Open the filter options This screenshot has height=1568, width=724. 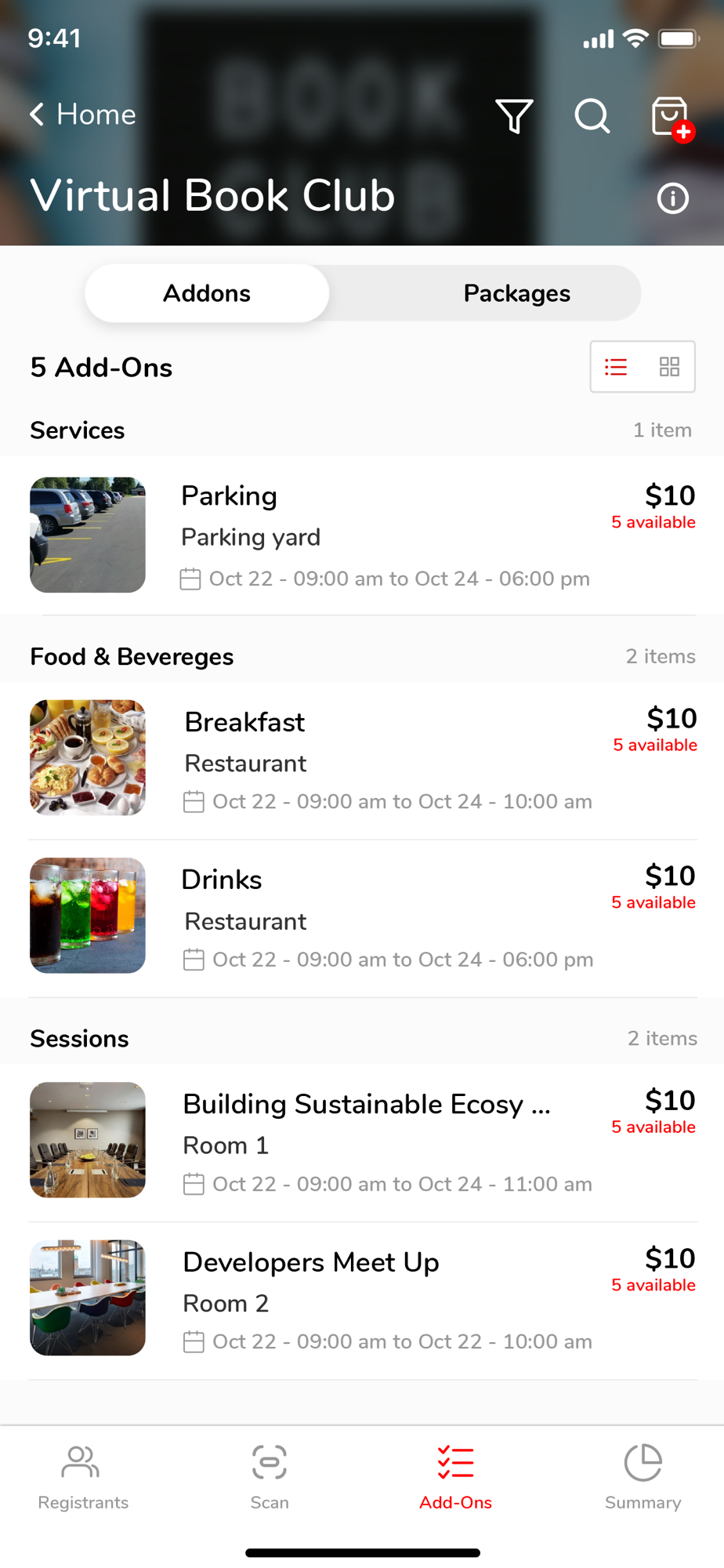click(x=514, y=116)
